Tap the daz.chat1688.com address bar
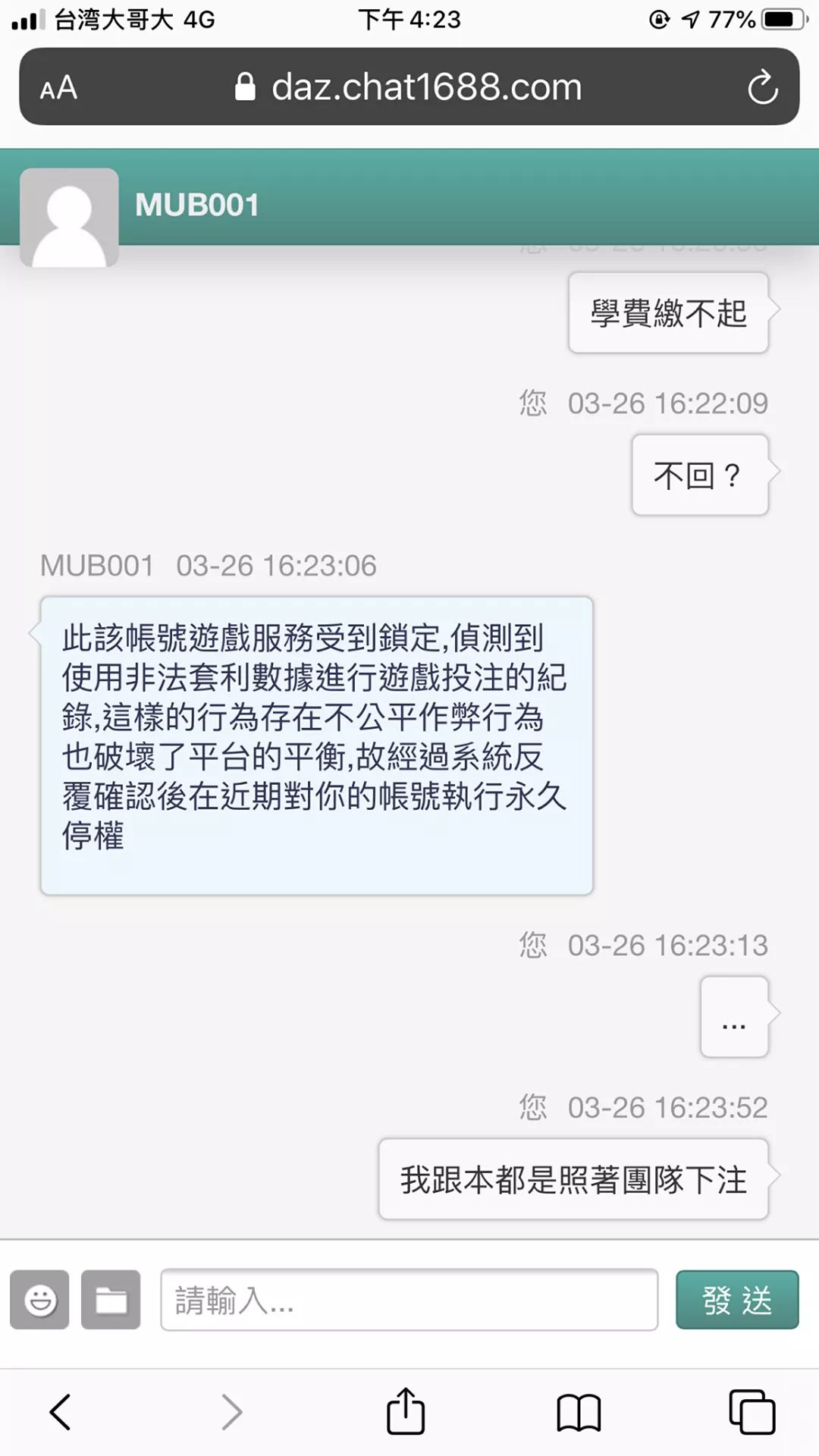 [x=409, y=87]
